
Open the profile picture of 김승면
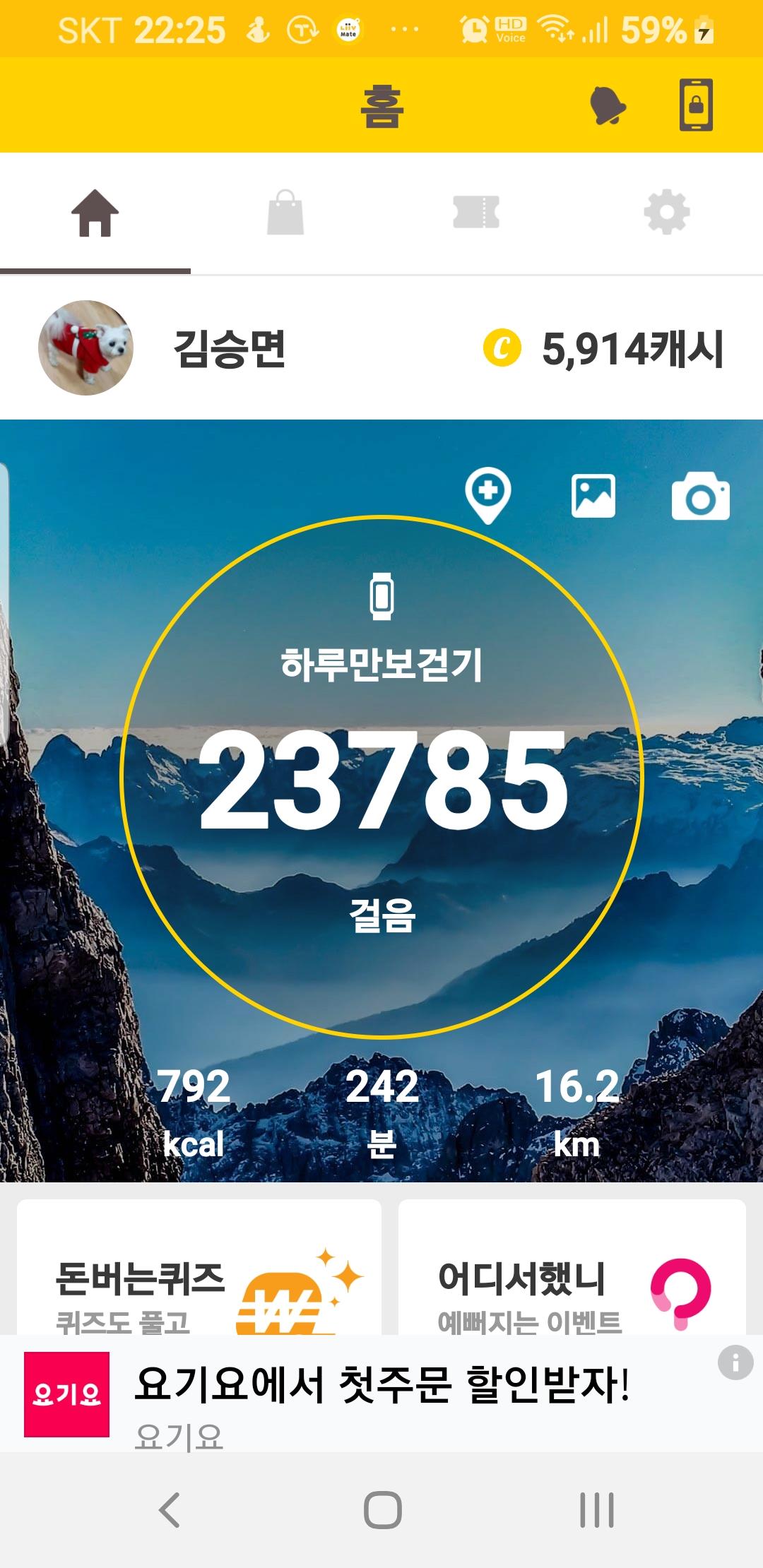tap(85, 348)
